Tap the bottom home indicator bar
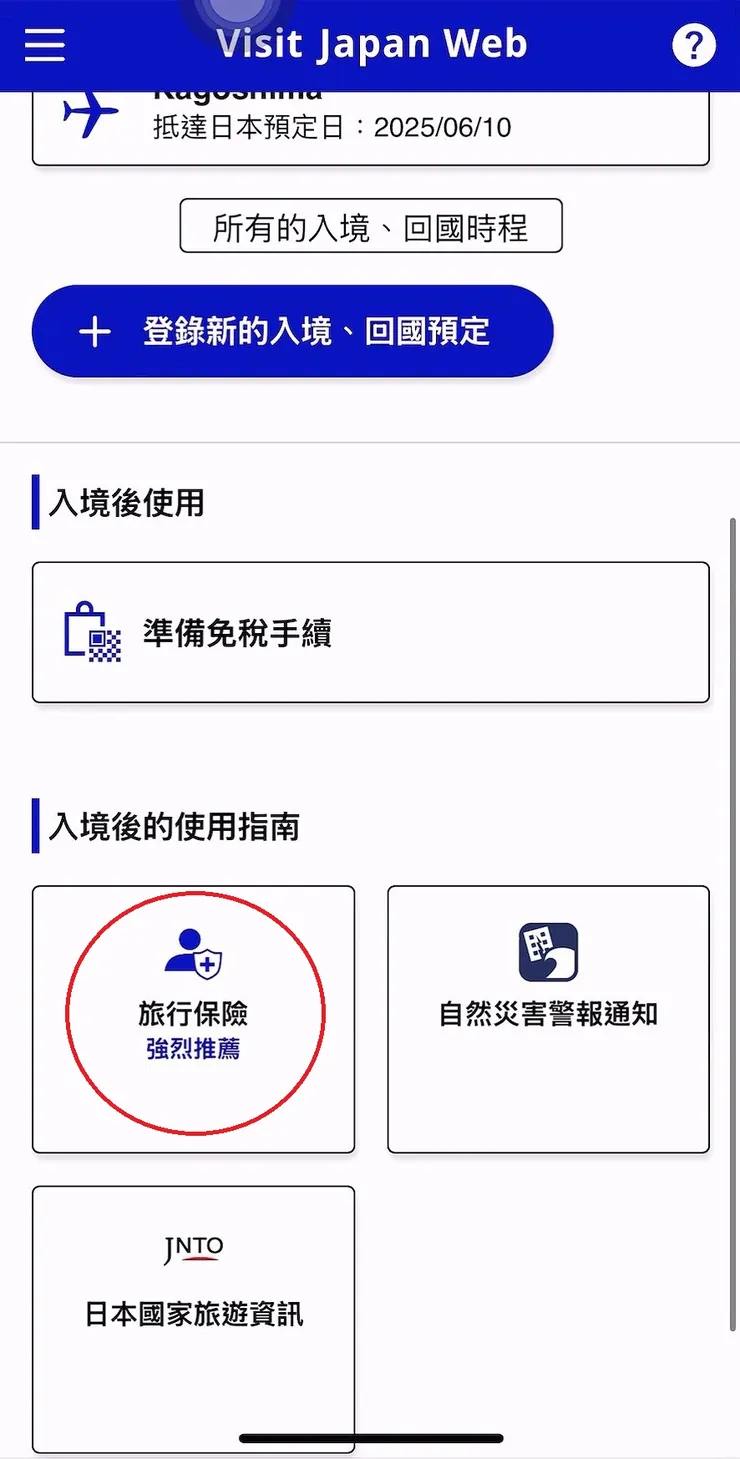740x1459 pixels. 370,1437
